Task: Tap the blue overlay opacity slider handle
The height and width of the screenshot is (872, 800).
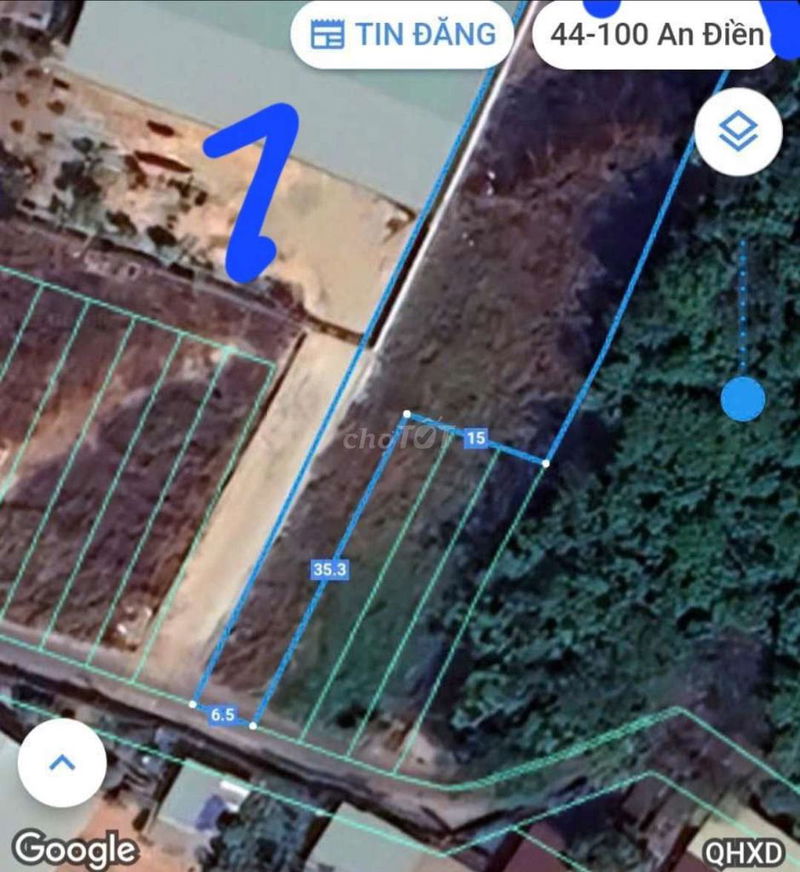Action: [743, 400]
